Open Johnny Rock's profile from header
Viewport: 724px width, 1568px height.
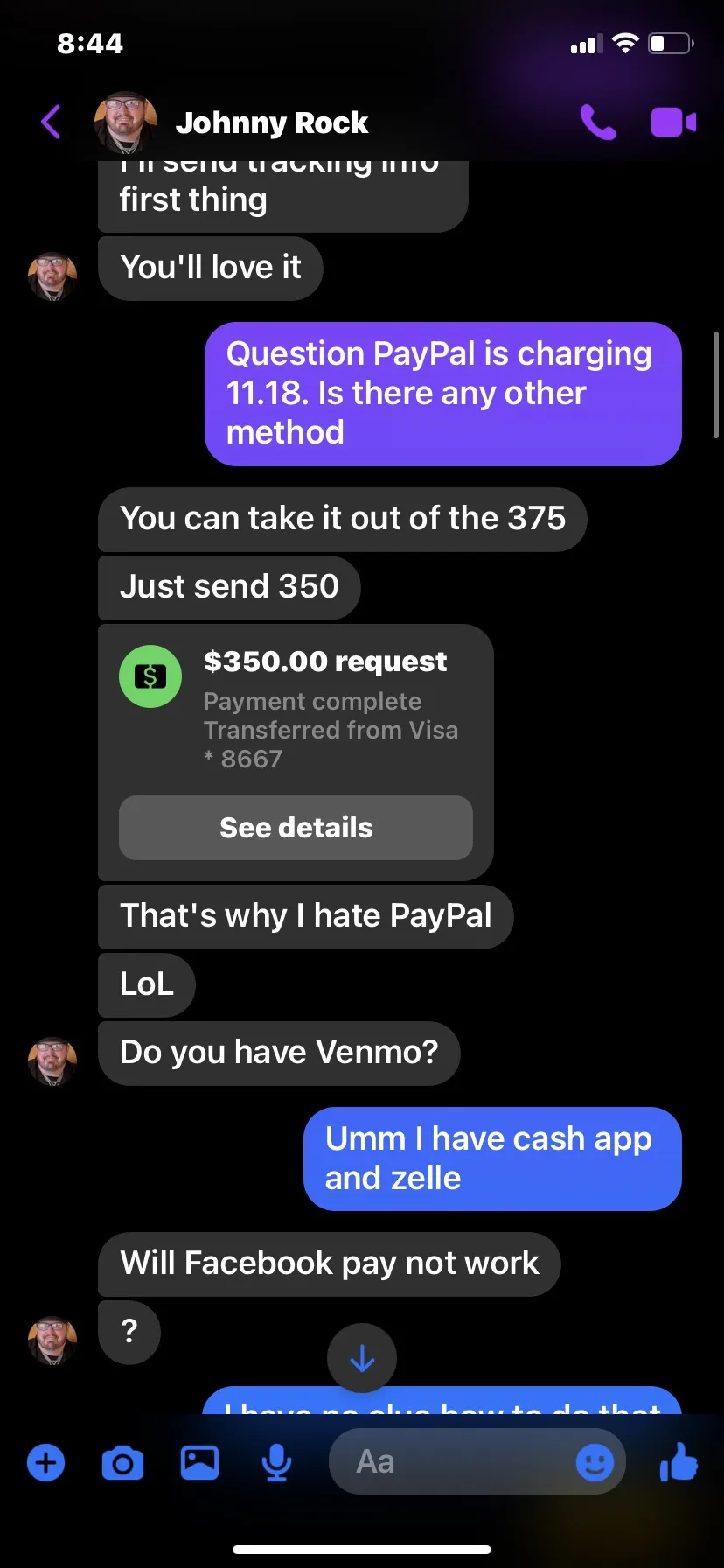click(232, 122)
